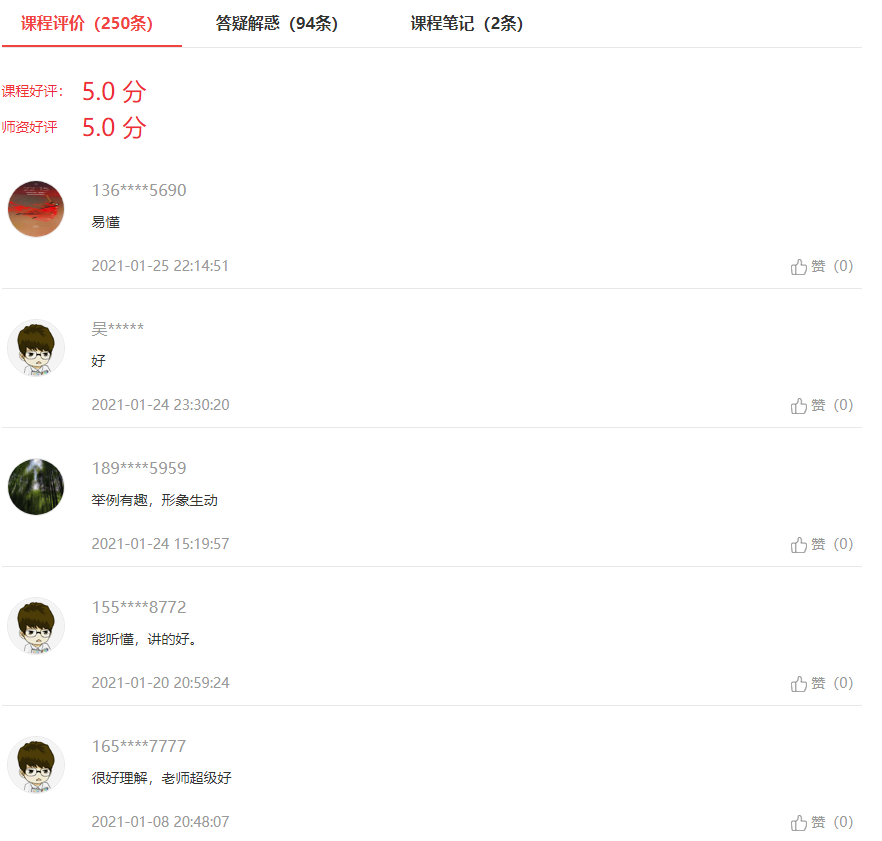Switch to the 课程评价 tab
Screen dimensions: 882x841
click(87, 24)
